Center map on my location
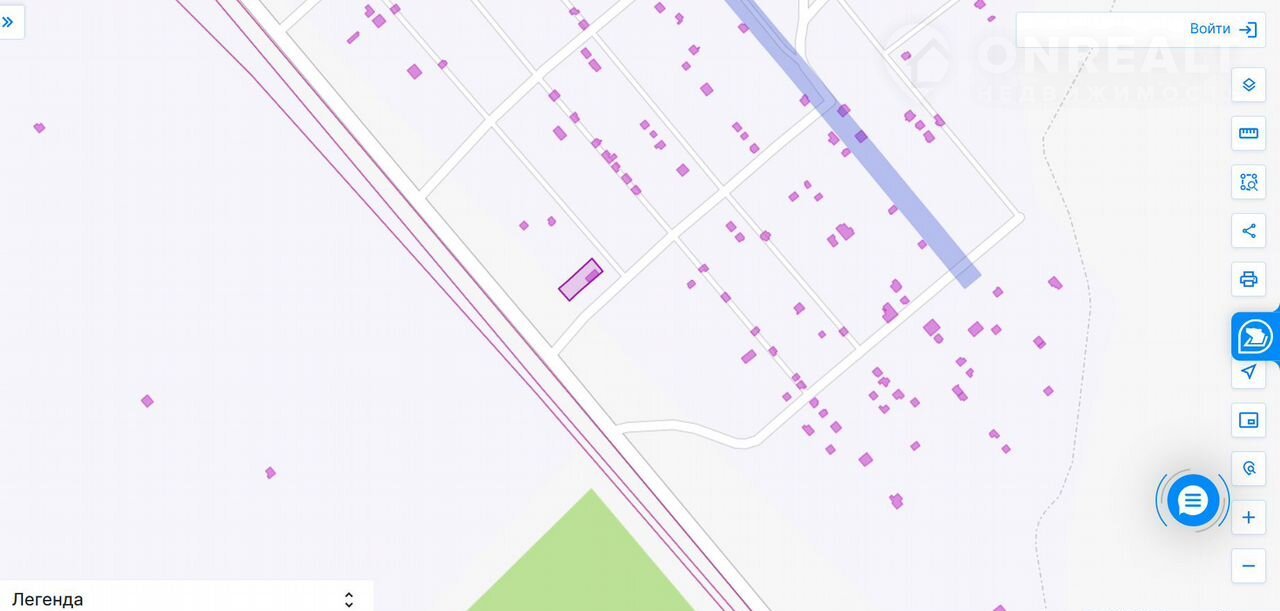This screenshot has width=1280, height=611. [x=1248, y=372]
